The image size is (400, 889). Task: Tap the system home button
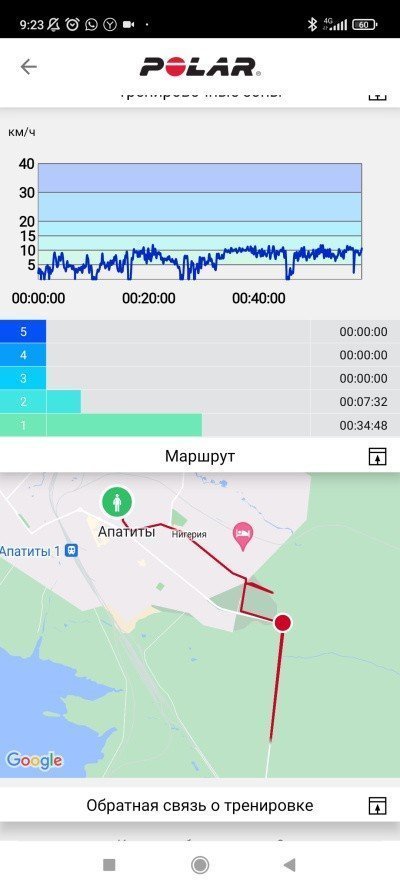coord(200,865)
